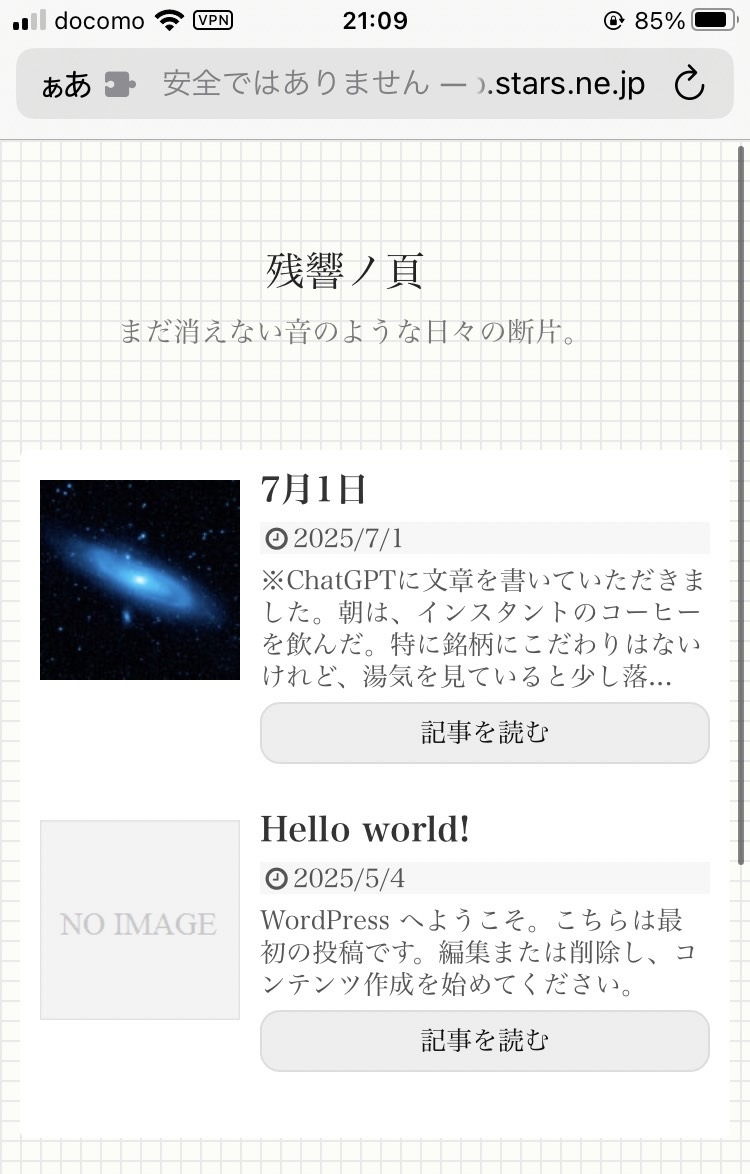Screen dimensions: 750x1174
Task: Reload the page in Safari
Action: coord(690,84)
